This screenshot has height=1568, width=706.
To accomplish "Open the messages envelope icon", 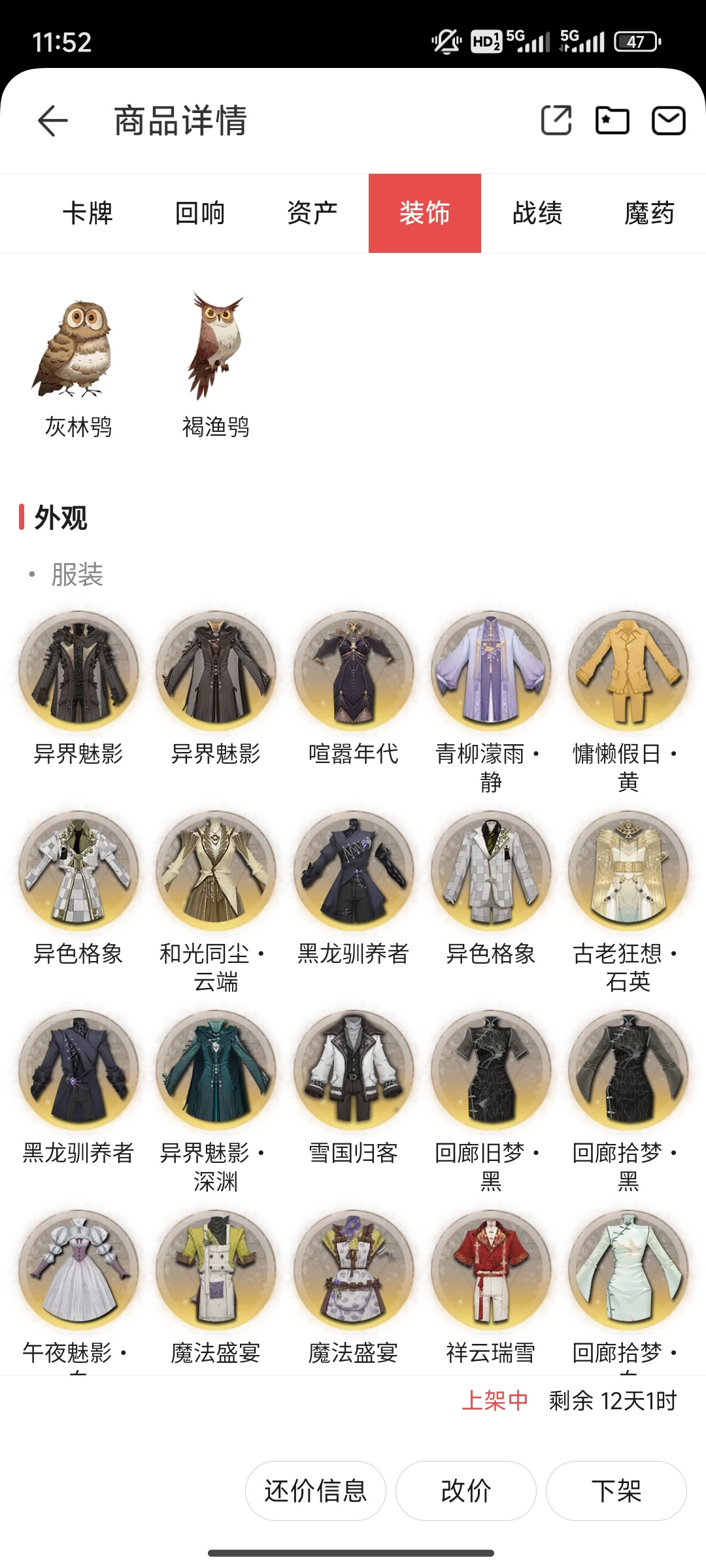I will point(669,120).
